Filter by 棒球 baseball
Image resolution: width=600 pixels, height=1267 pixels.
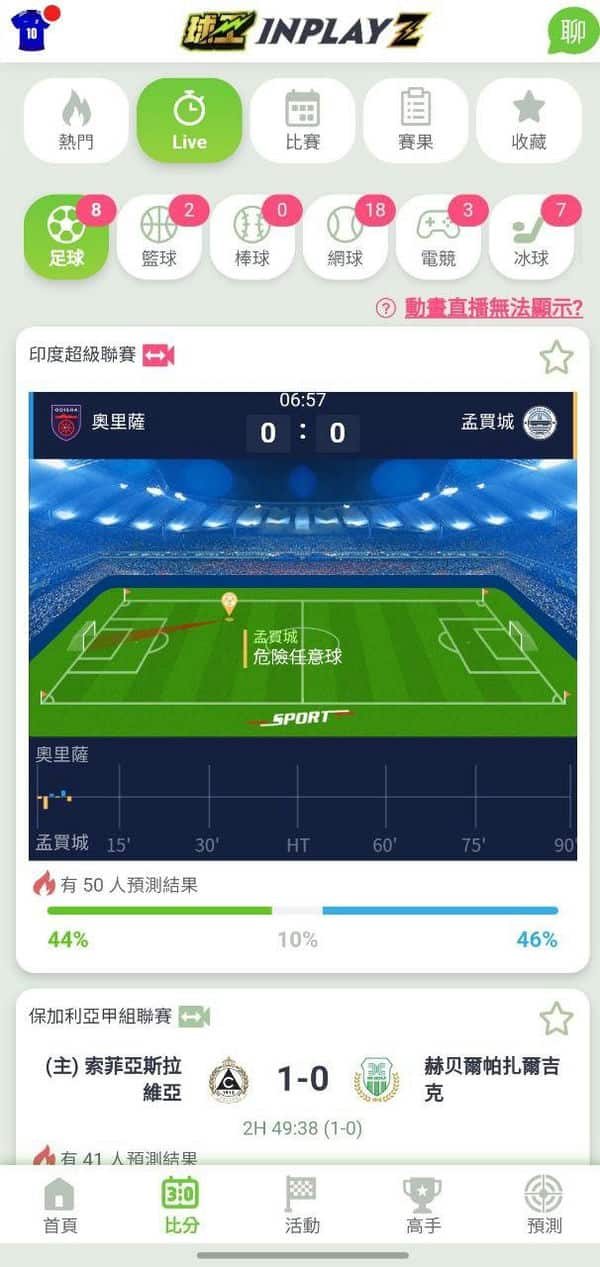[252, 237]
